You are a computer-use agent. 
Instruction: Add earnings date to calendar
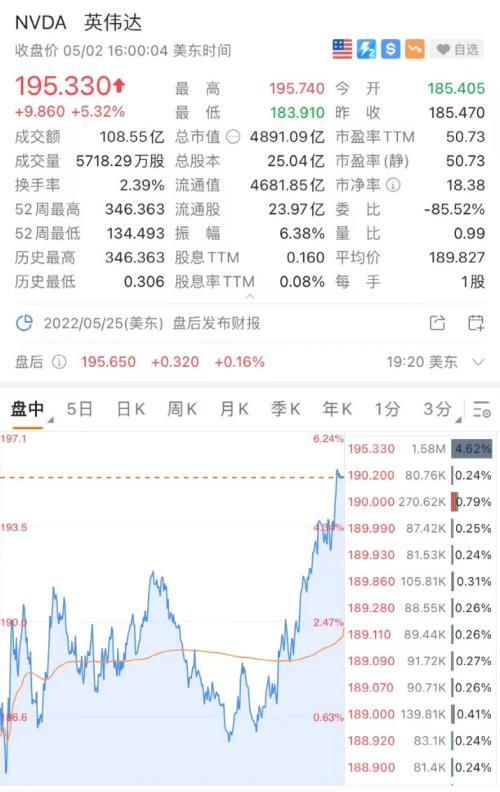pos(476,323)
